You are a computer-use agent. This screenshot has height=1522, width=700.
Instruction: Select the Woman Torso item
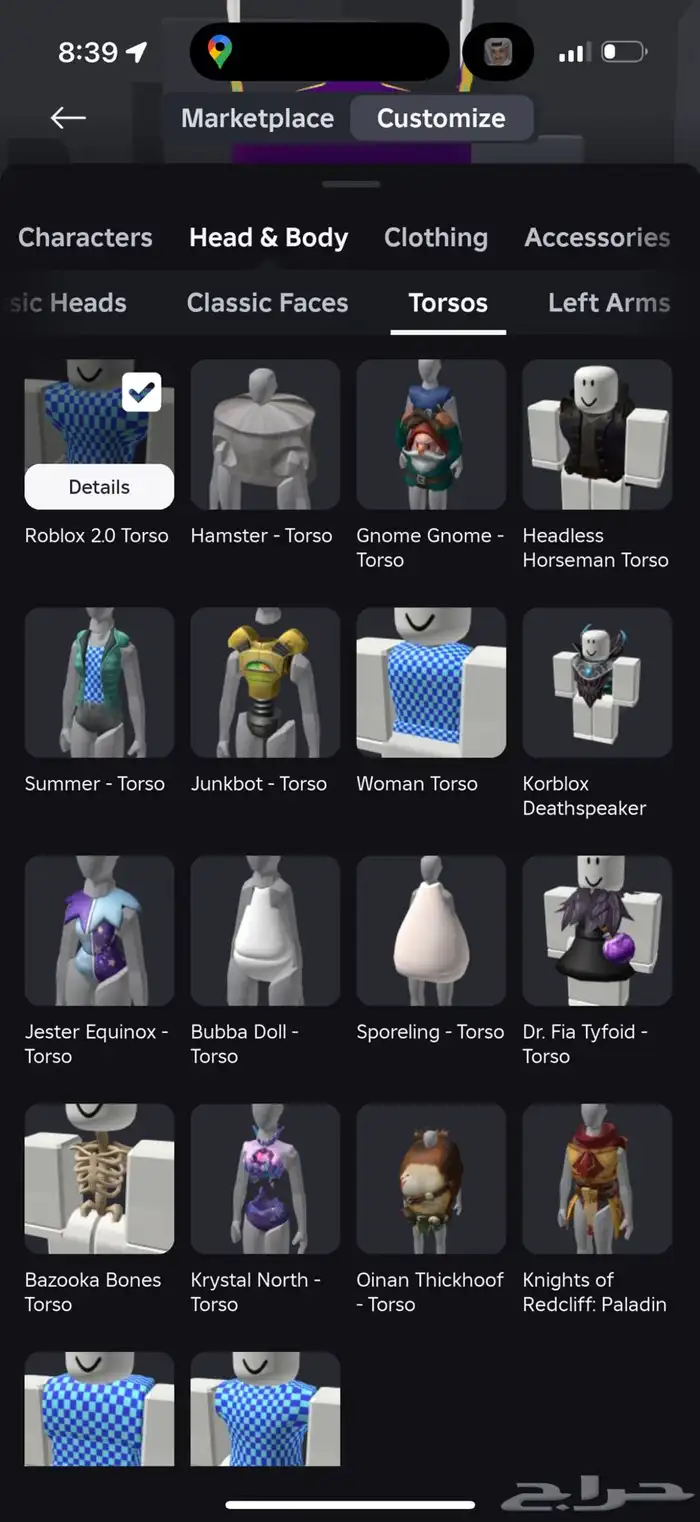[x=431, y=683]
